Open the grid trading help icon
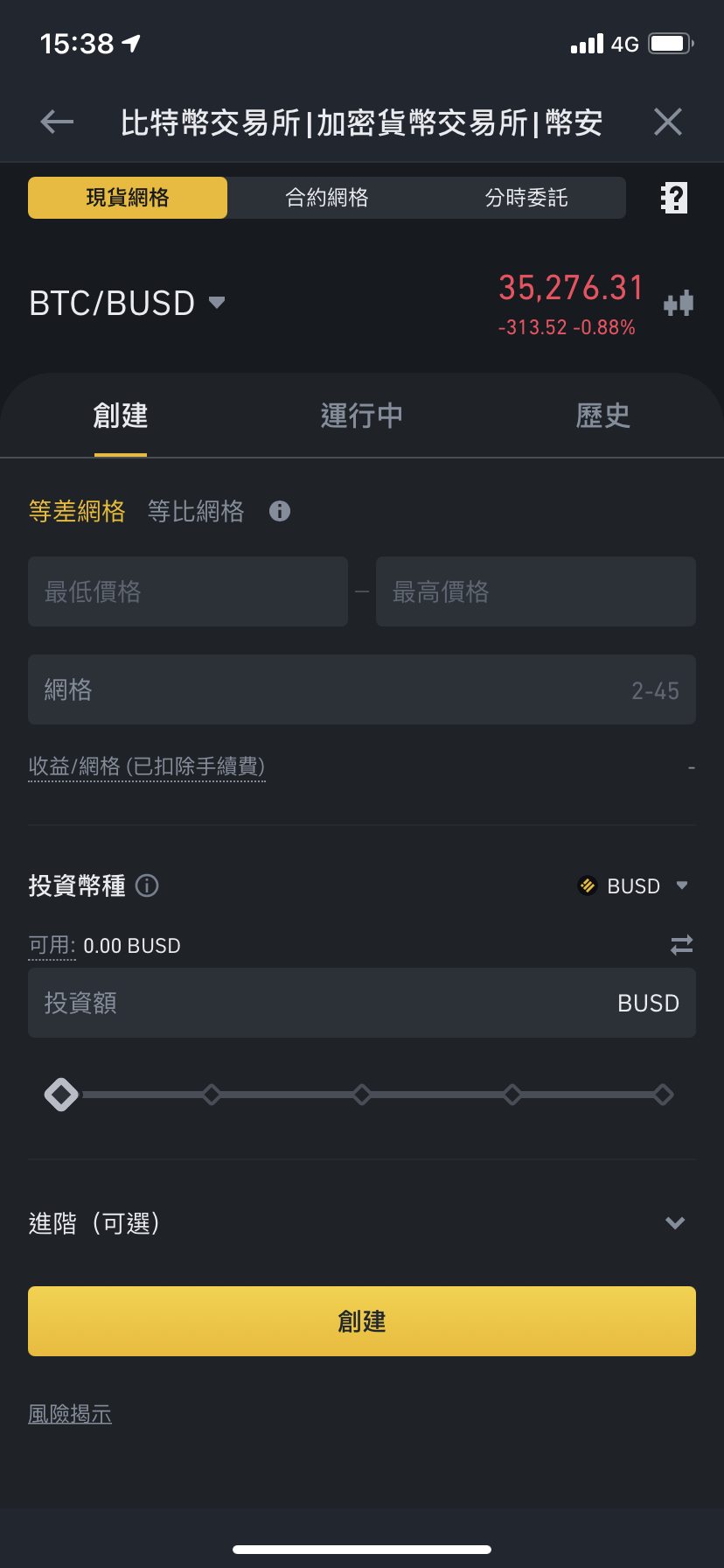The width and height of the screenshot is (724, 1568). [x=673, y=197]
